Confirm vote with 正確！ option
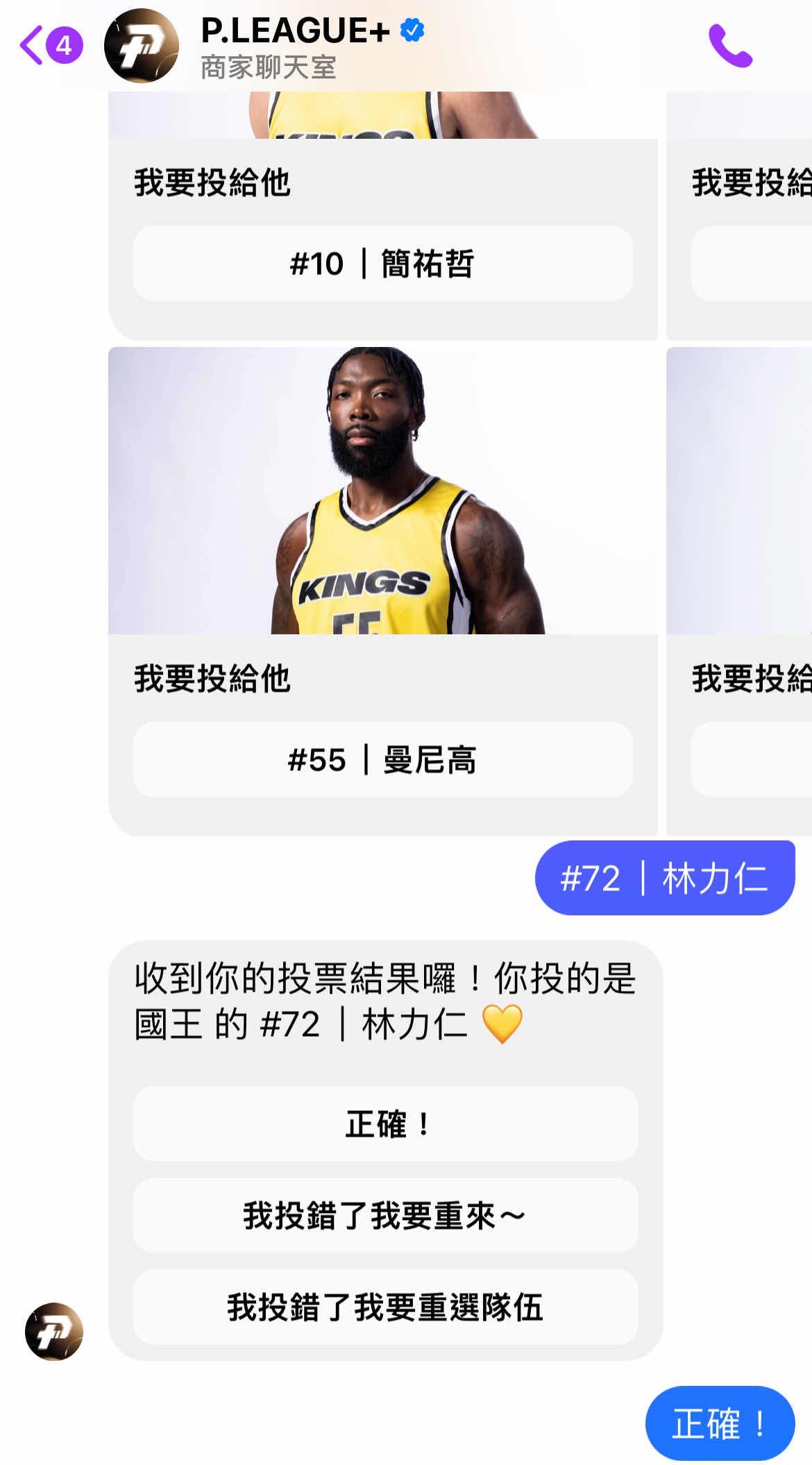 pos(385,1124)
